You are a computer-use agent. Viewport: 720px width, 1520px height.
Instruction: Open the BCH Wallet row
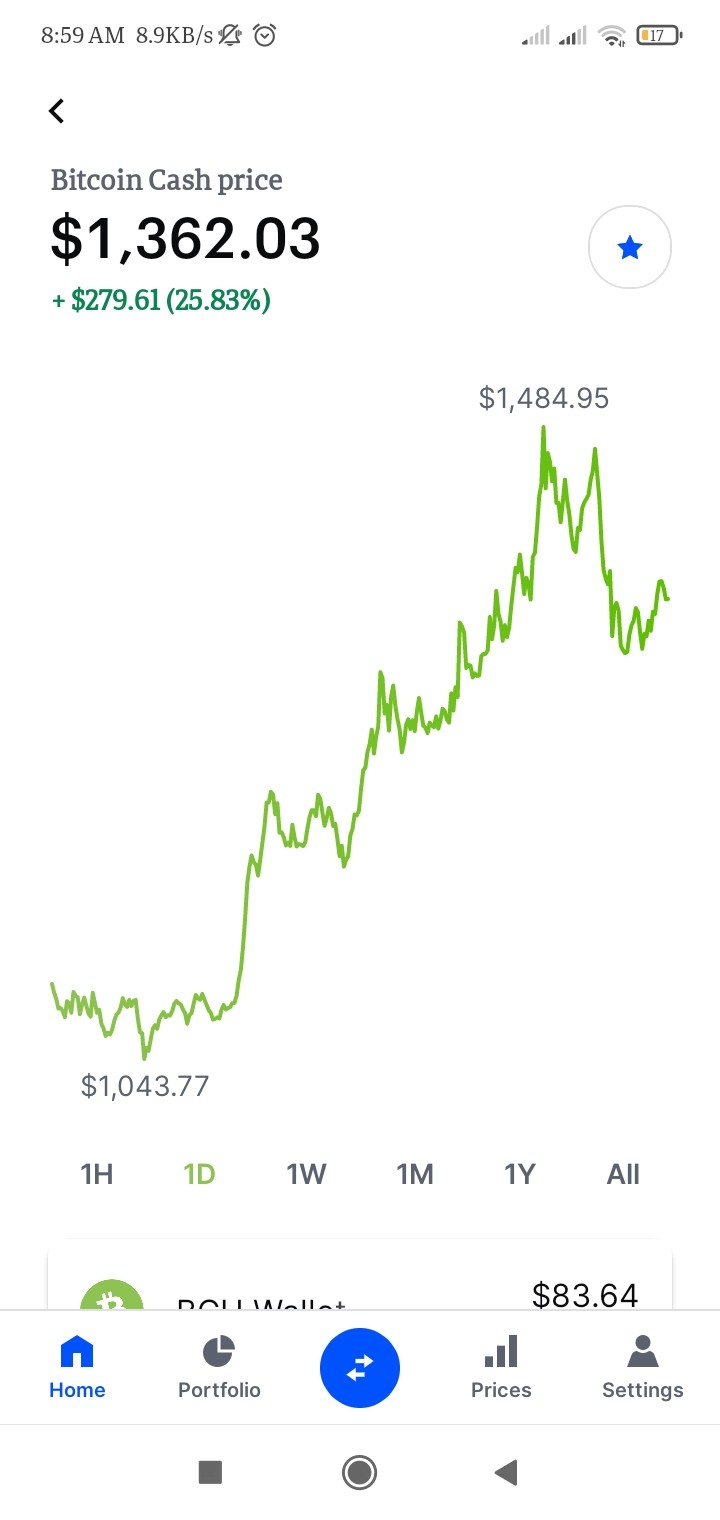click(360, 1277)
